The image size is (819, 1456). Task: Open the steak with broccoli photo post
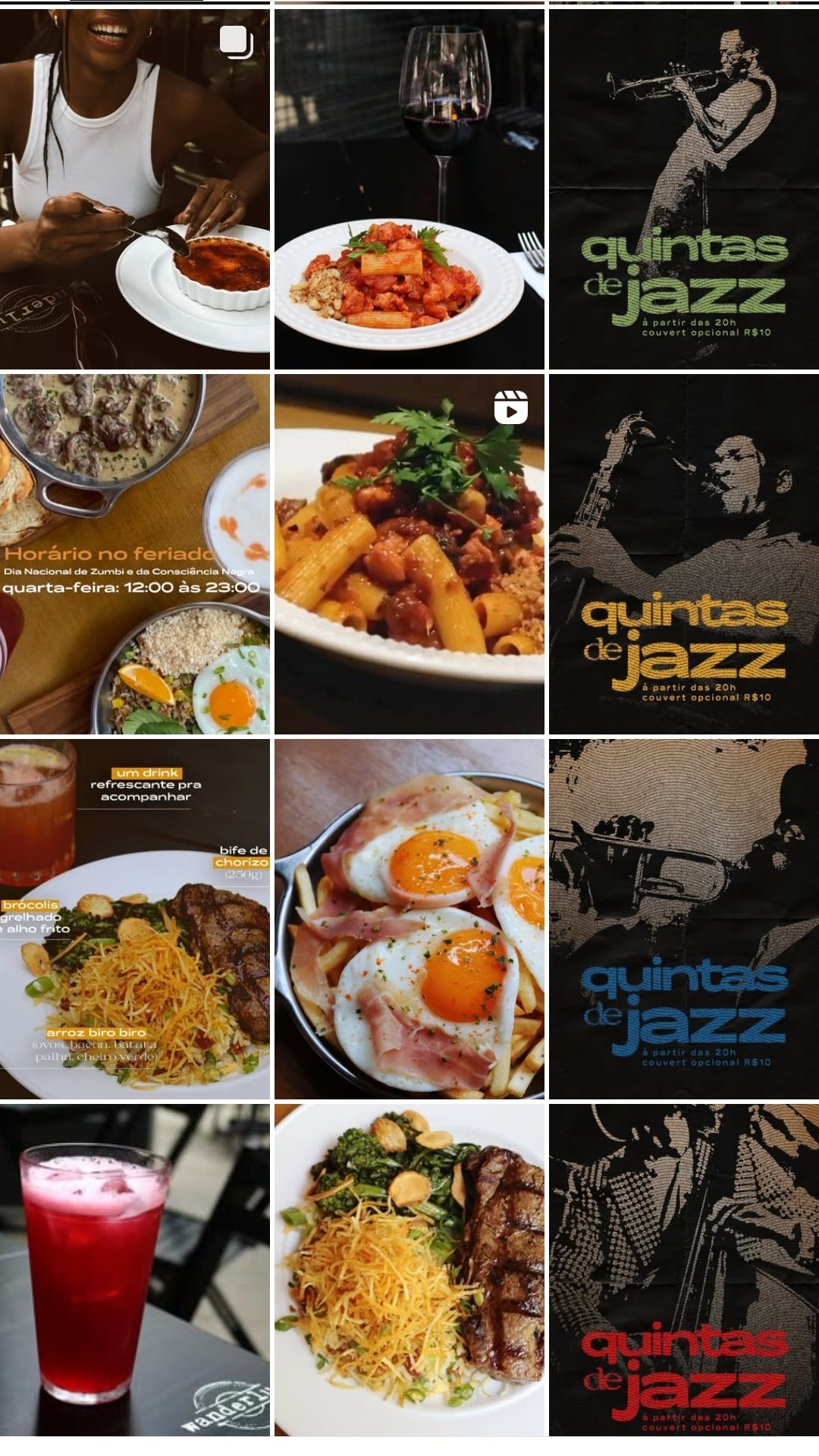click(x=409, y=1269)
